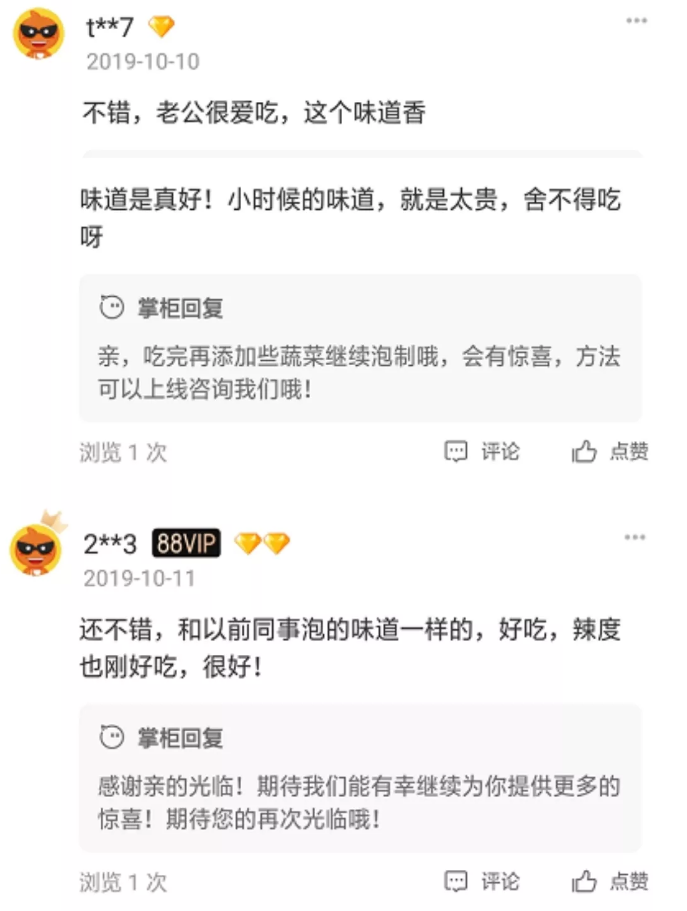Open the overflow menu on t**7's review

coord(636,20)
